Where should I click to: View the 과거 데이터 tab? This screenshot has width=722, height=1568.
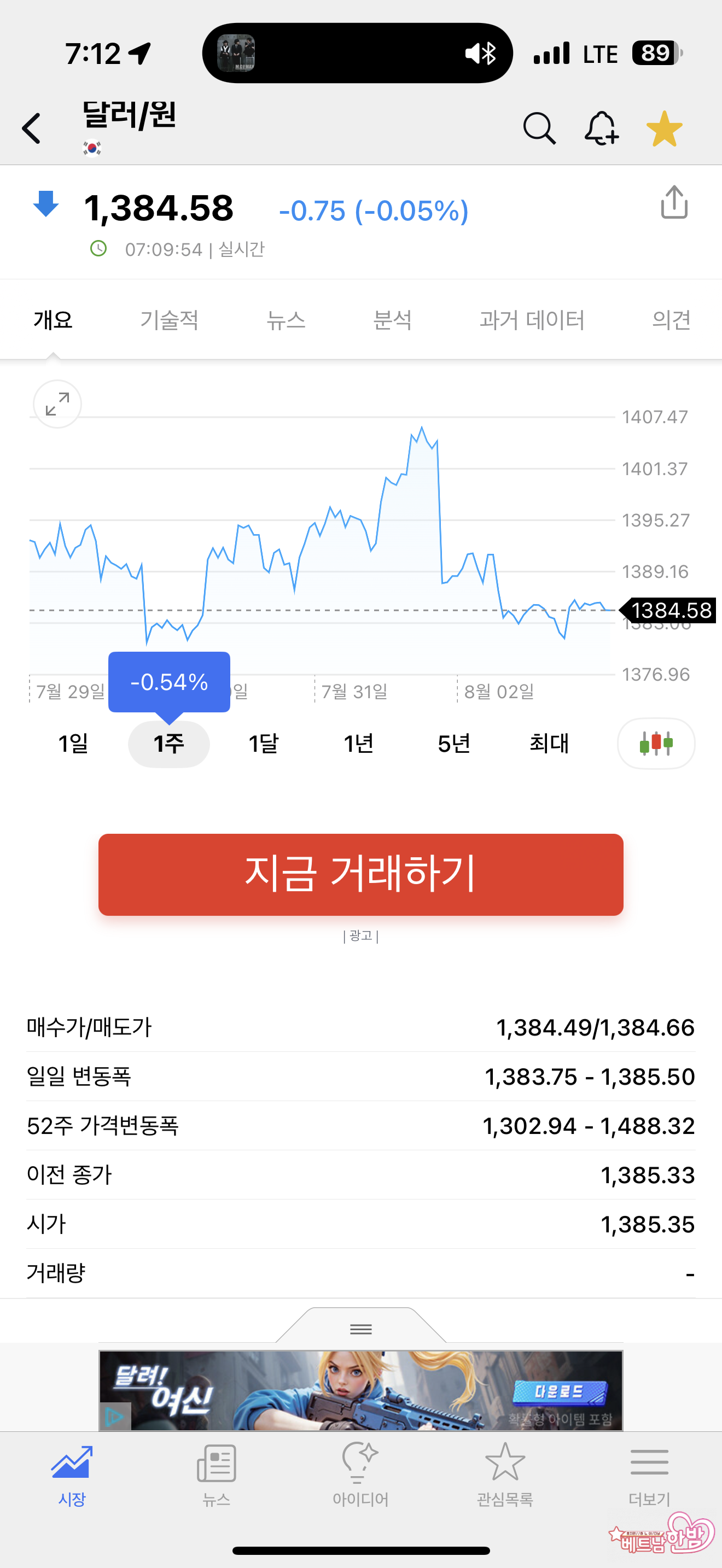point(532,320)
